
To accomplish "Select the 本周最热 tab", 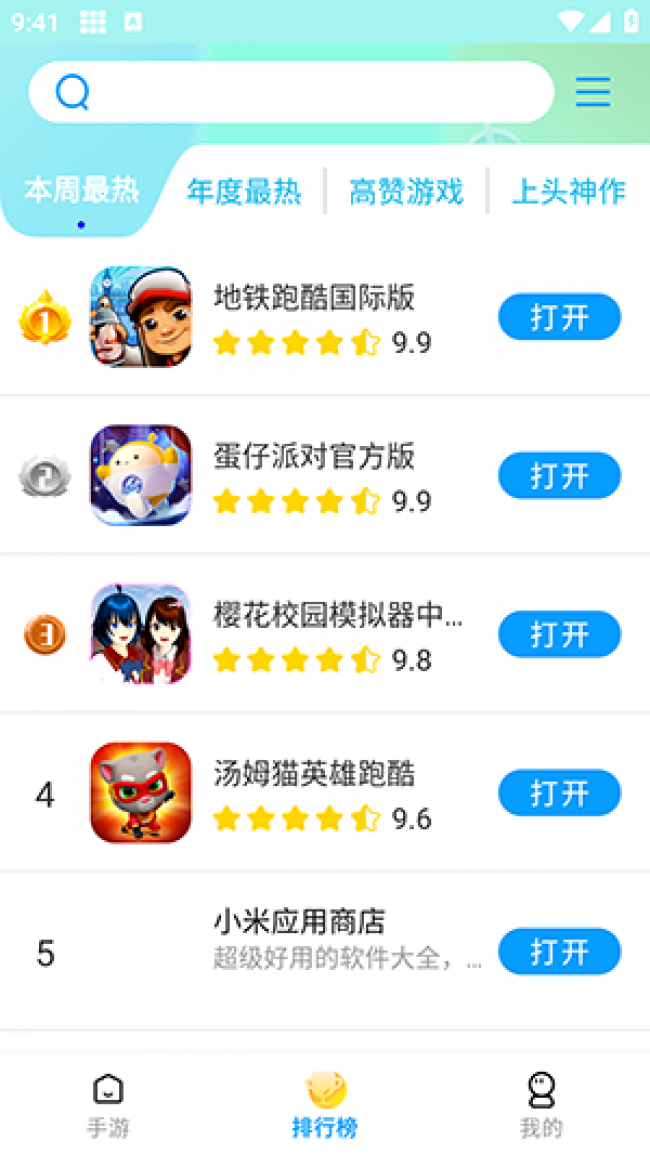I will 81,190.
